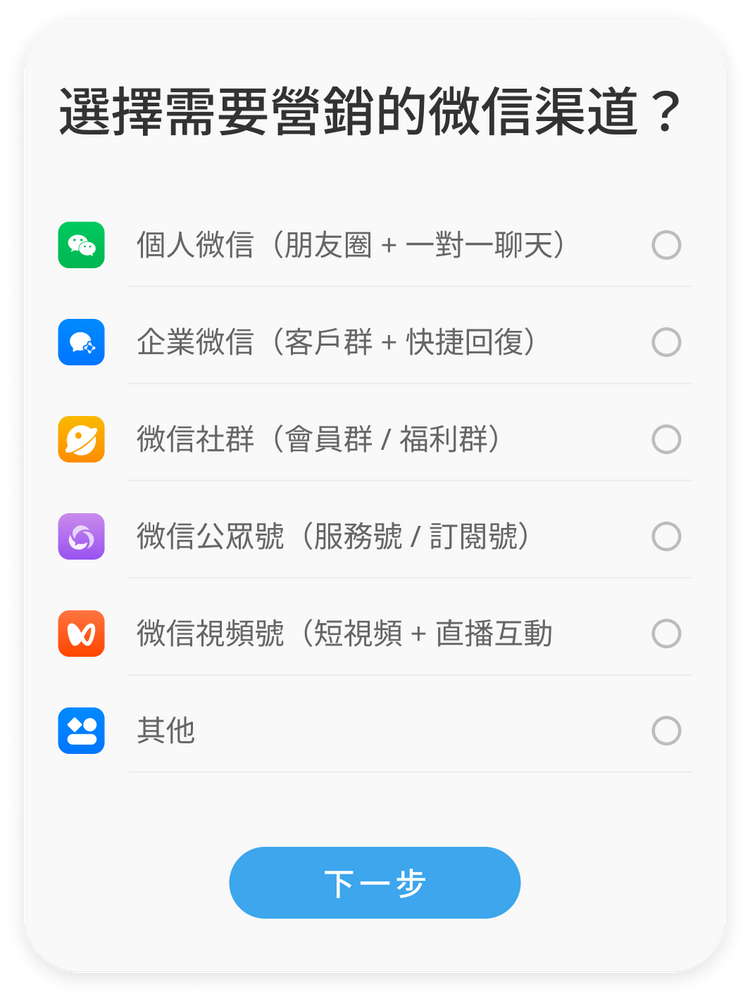
Task: Select 個人微信 radio option
Action: point(666,245)
